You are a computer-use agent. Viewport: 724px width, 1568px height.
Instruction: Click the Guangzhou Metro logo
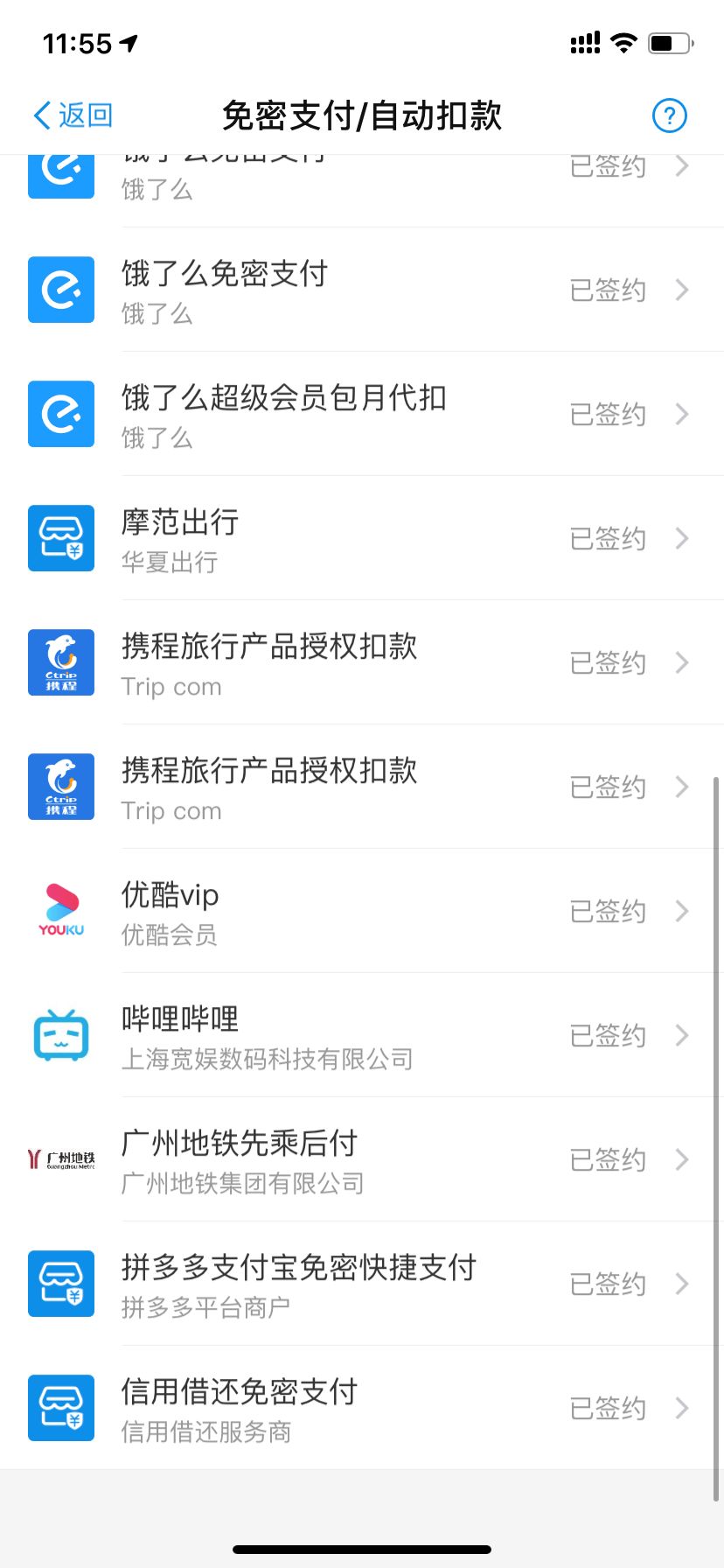click(x=60, y=1159)
